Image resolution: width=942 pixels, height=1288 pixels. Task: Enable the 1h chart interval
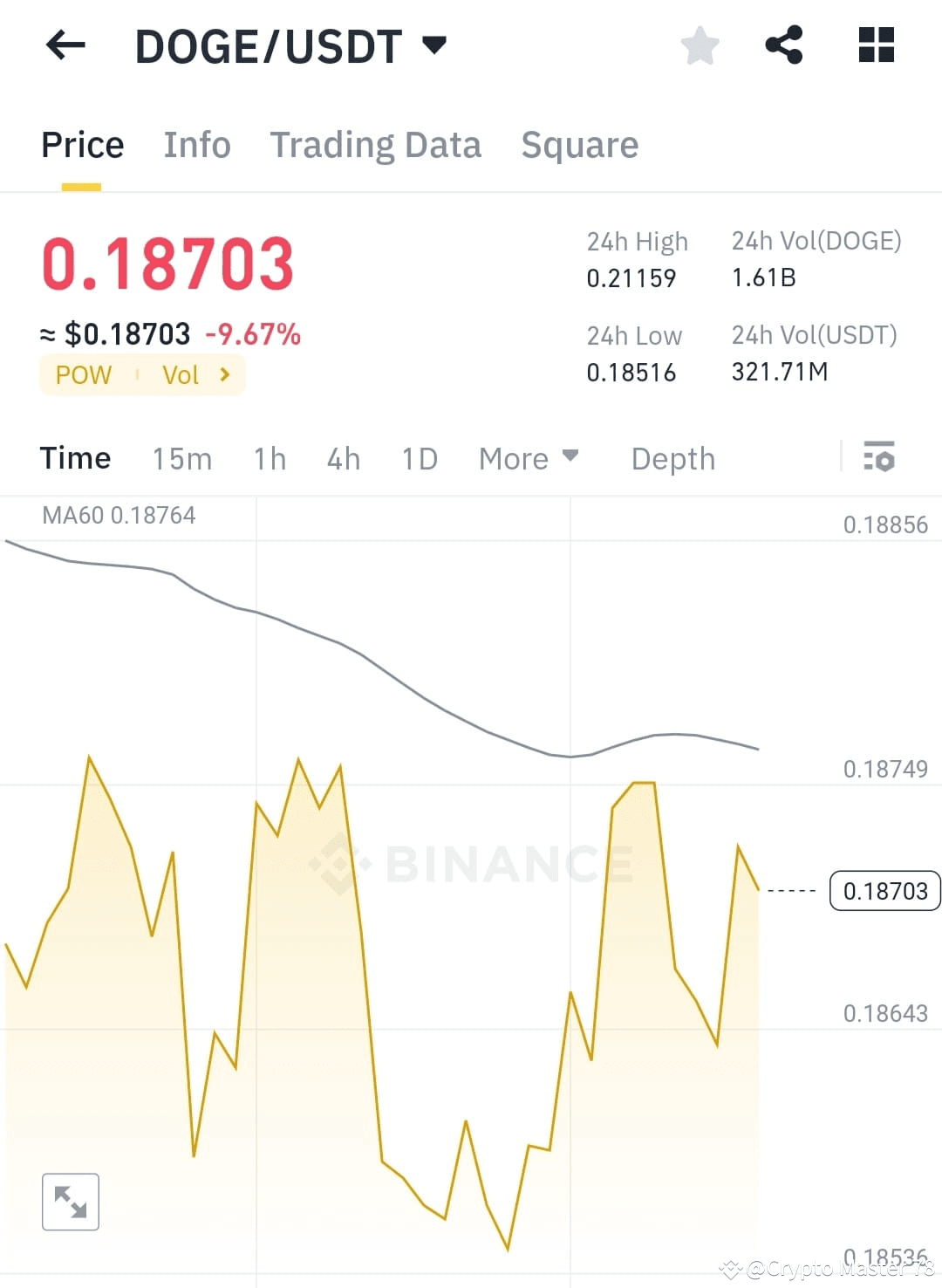click(x=269, y=457)
